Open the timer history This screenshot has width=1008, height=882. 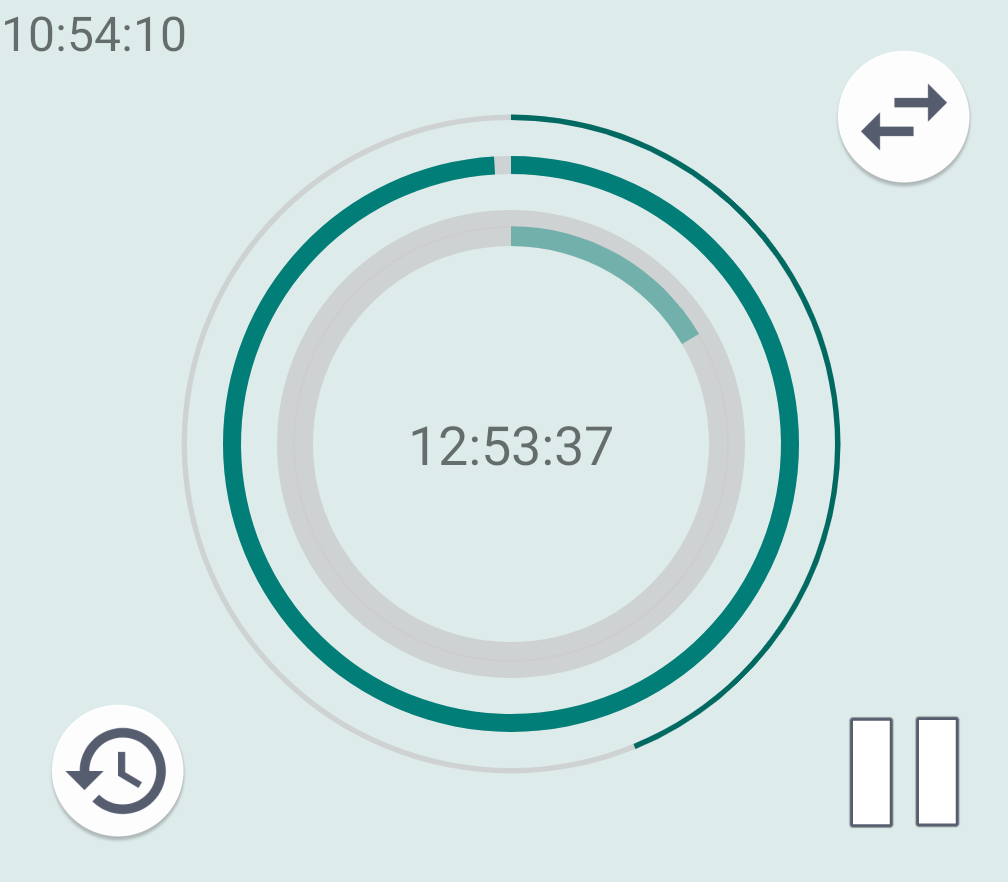[118, 771]
